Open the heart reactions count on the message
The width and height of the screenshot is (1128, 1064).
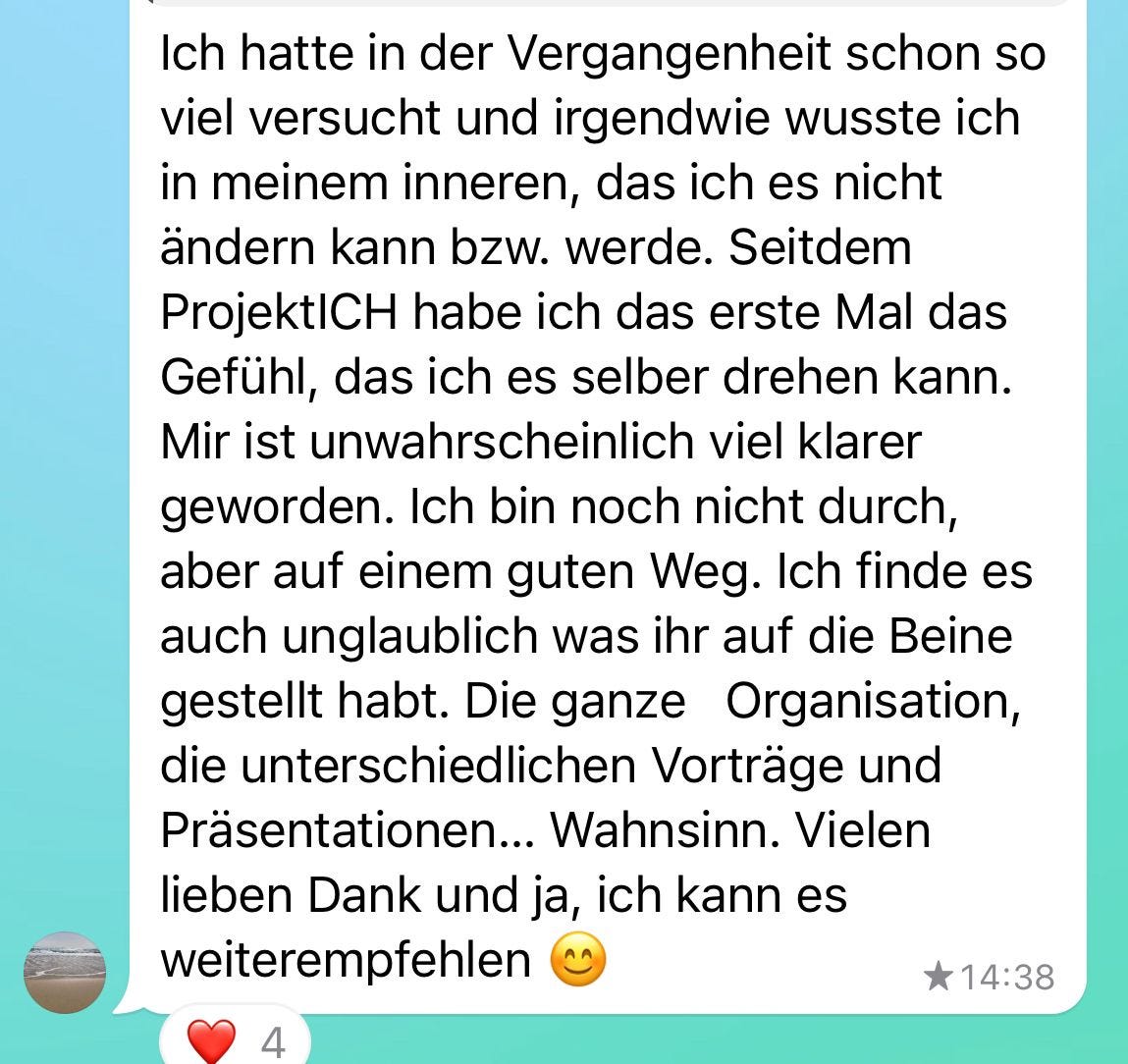pos(236,1040)
